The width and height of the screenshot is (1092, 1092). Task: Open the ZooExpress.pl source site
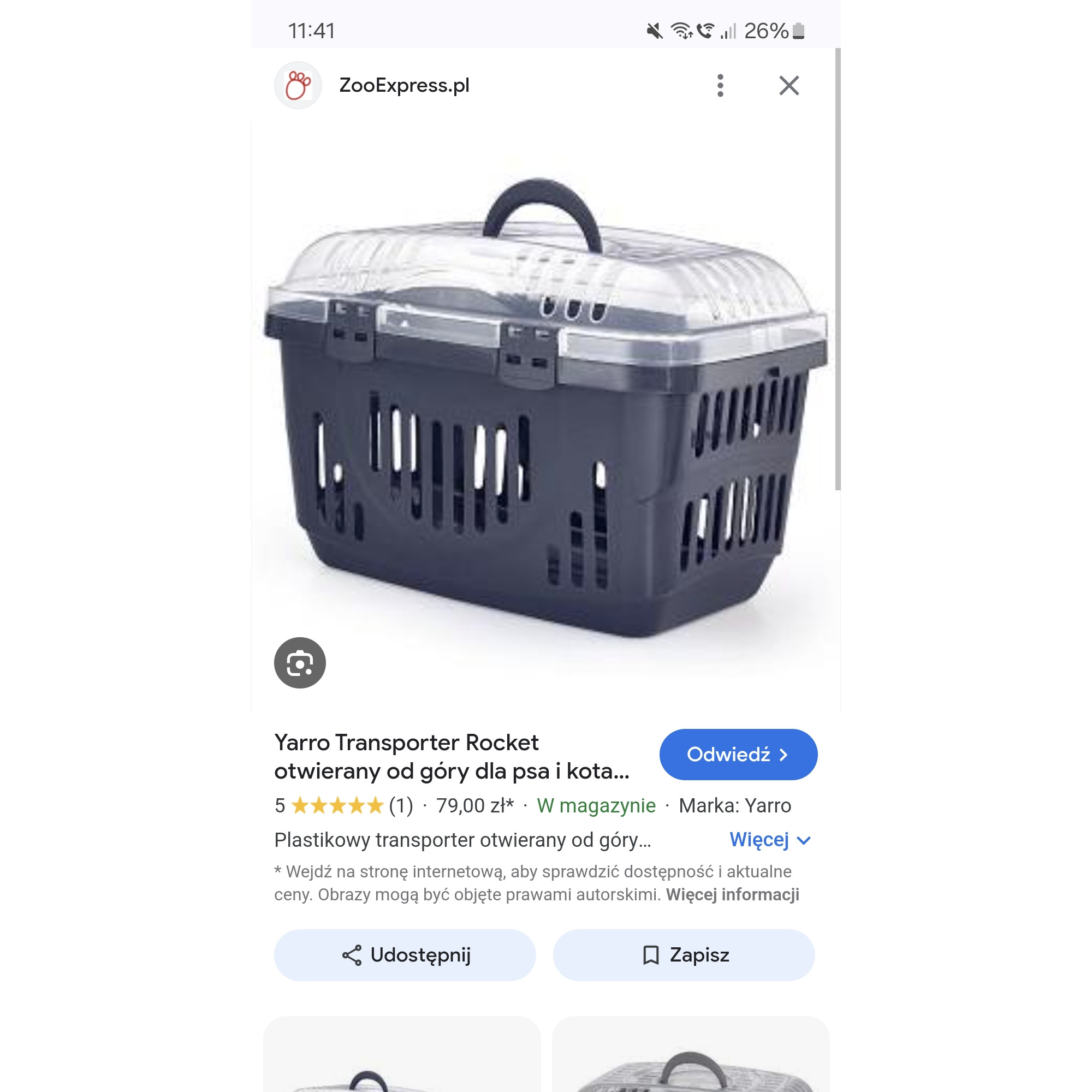click(403, 85)
